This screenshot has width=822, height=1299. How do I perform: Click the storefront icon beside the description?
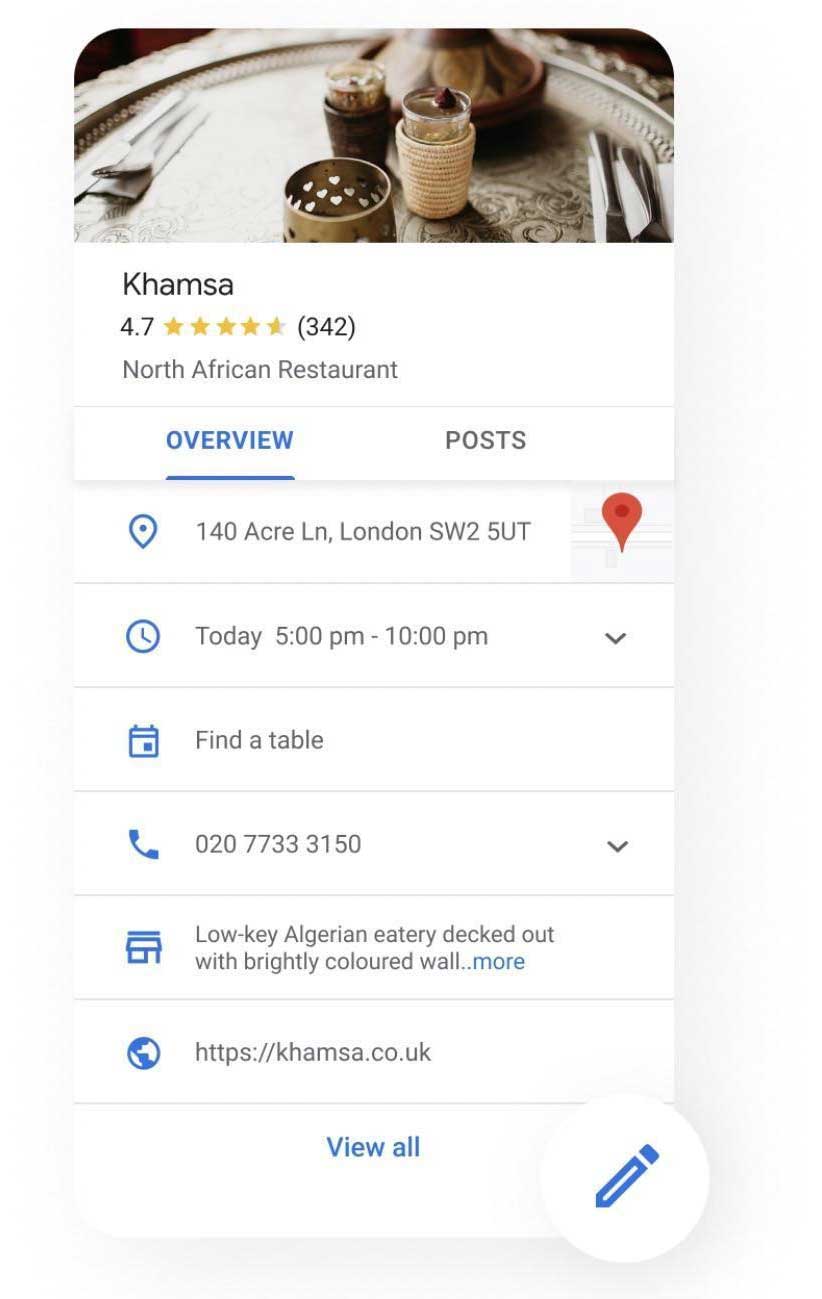click(x=144, y=948)
